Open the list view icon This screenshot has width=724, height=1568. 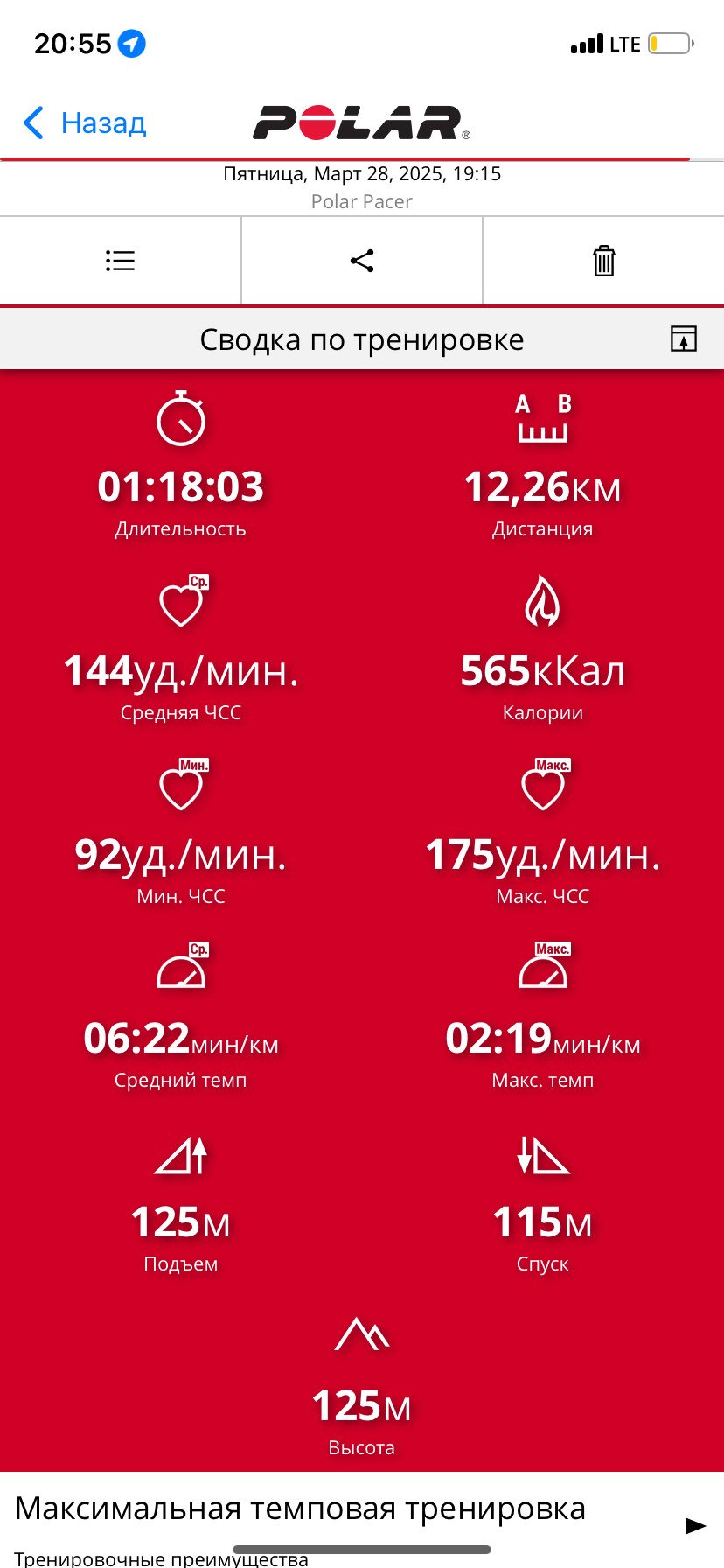(x=120, y=261)
